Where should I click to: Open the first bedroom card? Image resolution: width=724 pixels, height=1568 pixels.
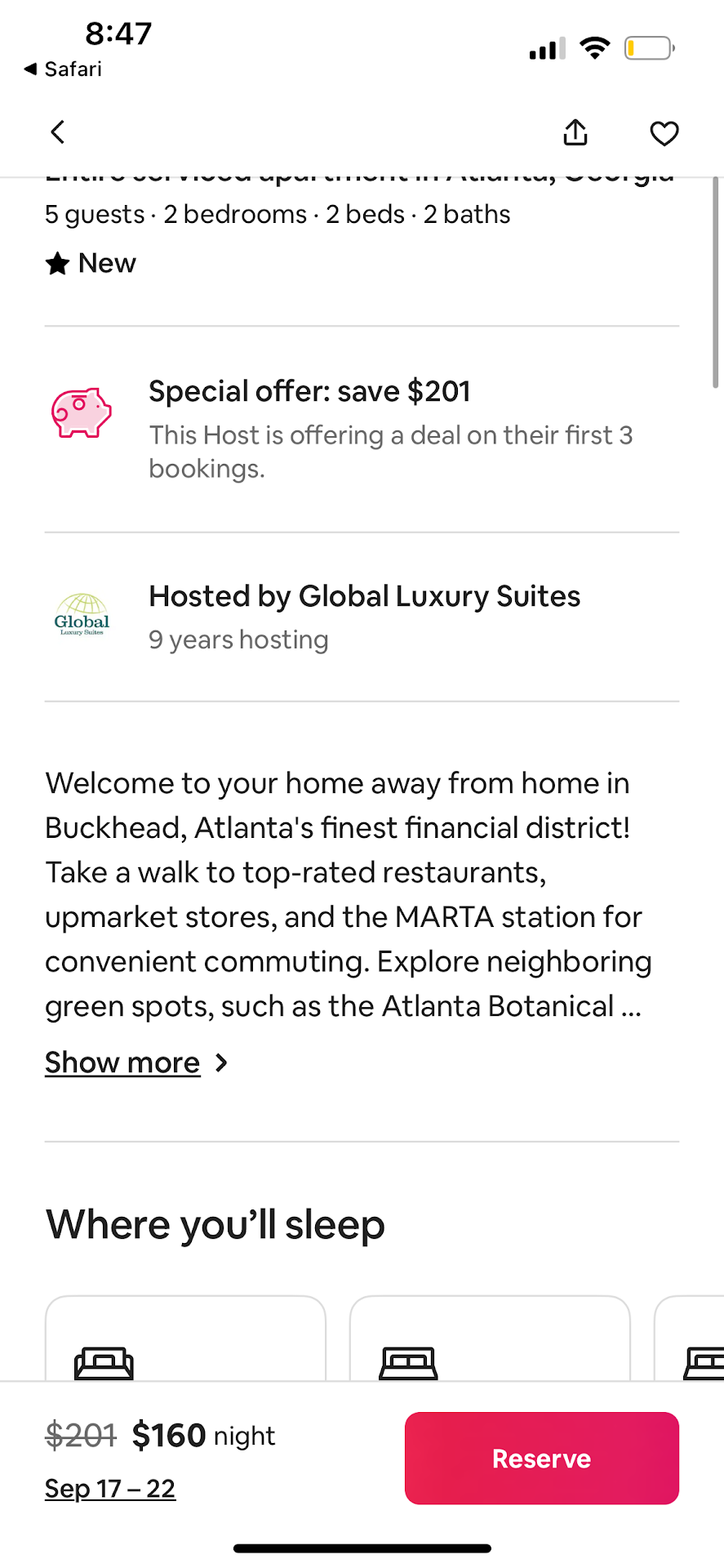pos(185,1339)
